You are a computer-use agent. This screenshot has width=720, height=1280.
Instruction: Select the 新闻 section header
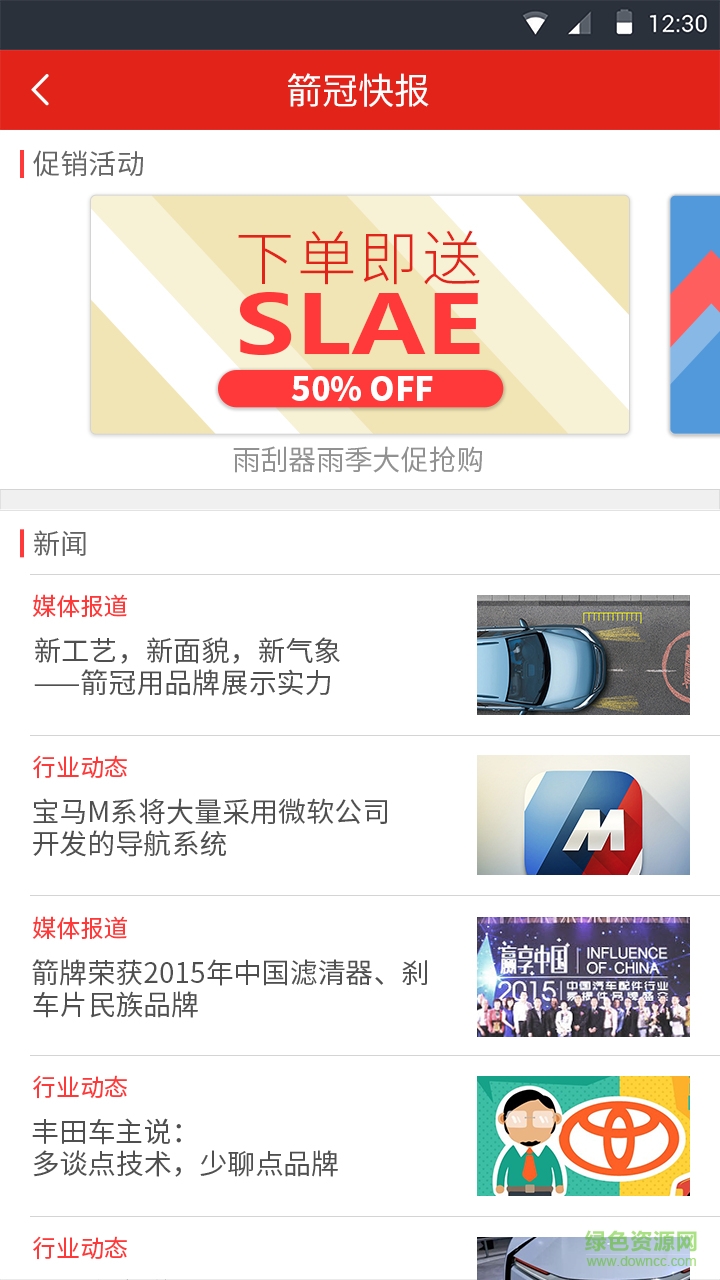62,544
